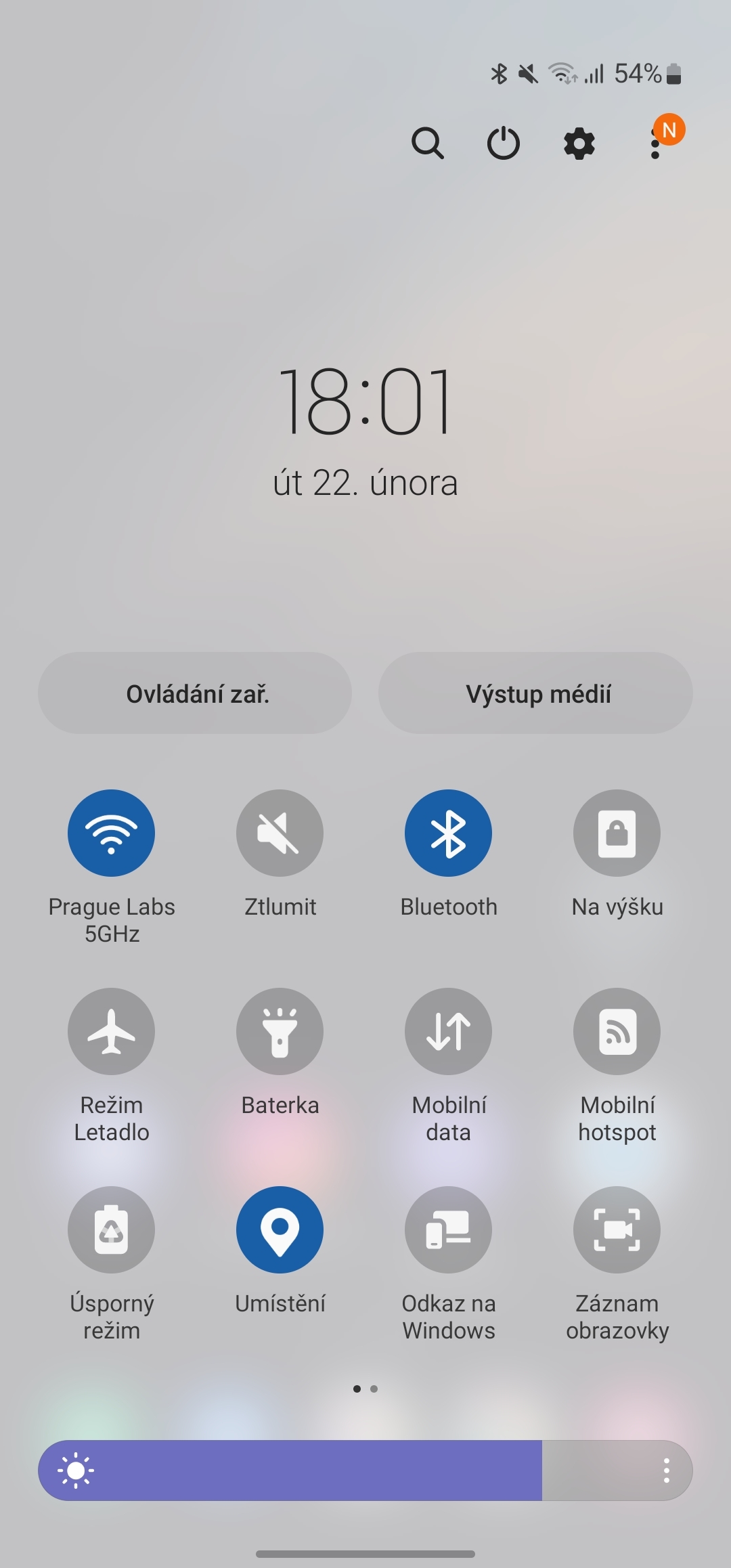Open Settings via the gear icon
731x1568 pixels.
coord(579,143)
